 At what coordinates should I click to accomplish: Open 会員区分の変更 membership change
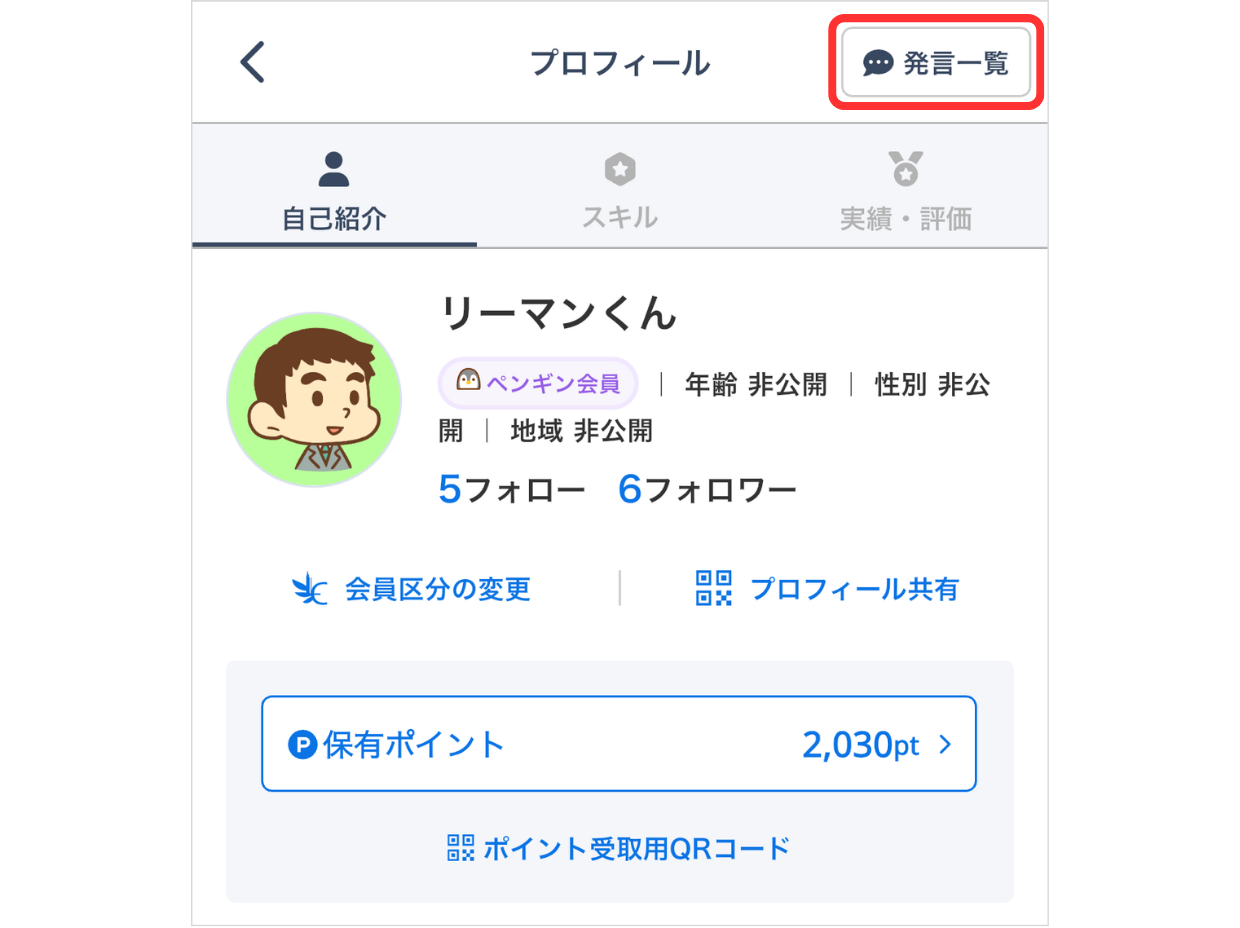411,589
